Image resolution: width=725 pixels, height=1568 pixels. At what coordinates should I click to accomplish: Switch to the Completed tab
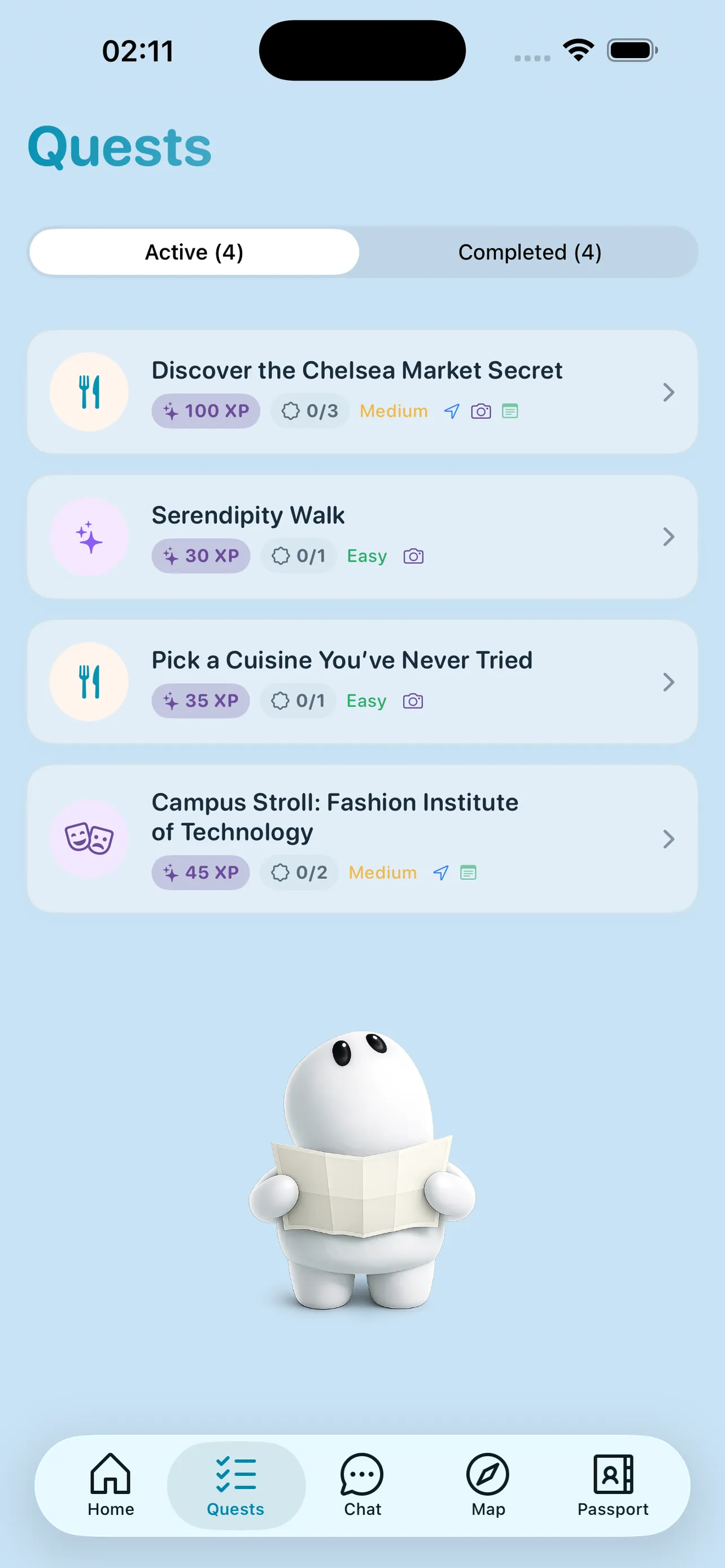point(530,251)
